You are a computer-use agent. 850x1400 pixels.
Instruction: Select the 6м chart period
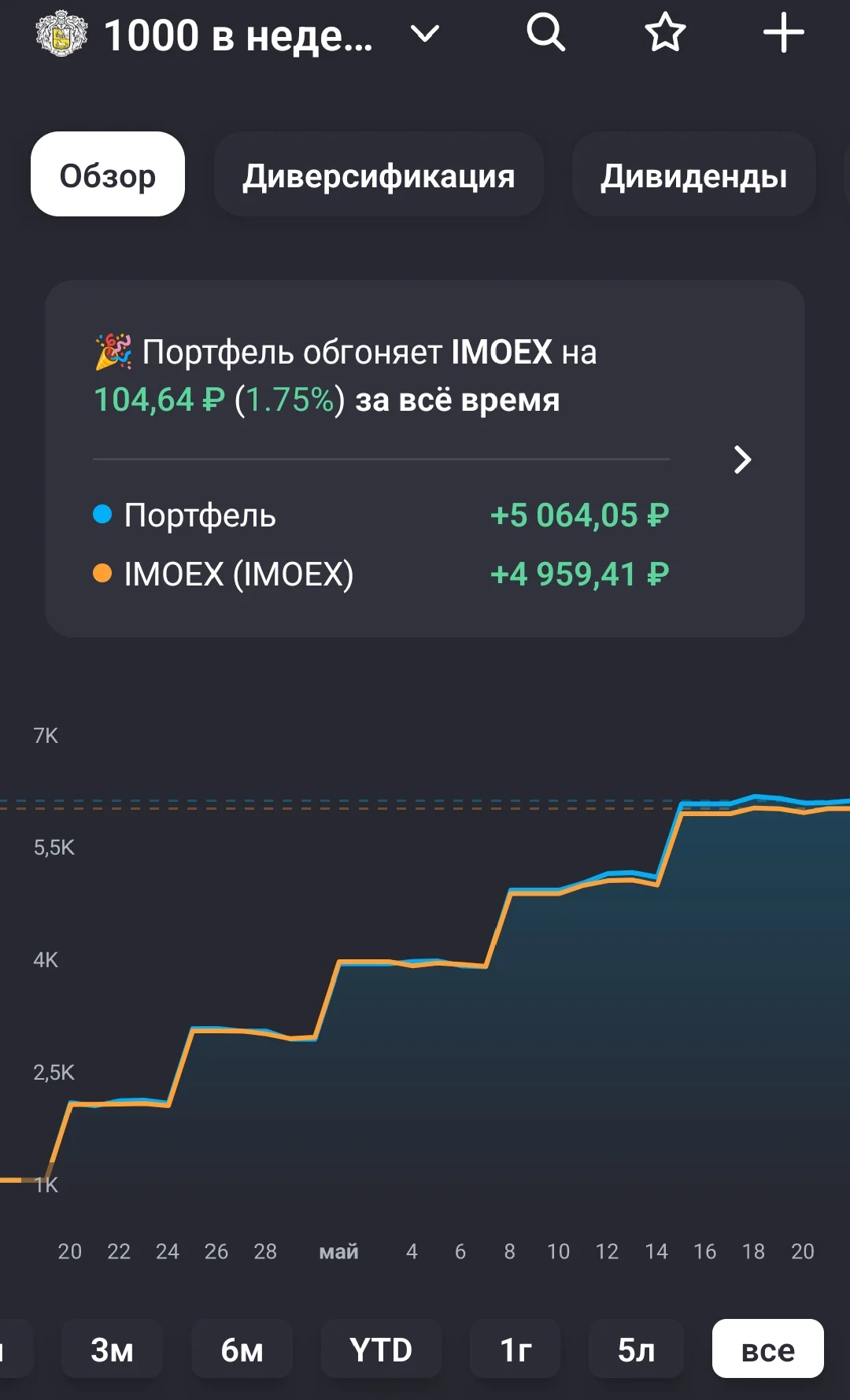click(242, 1349)
